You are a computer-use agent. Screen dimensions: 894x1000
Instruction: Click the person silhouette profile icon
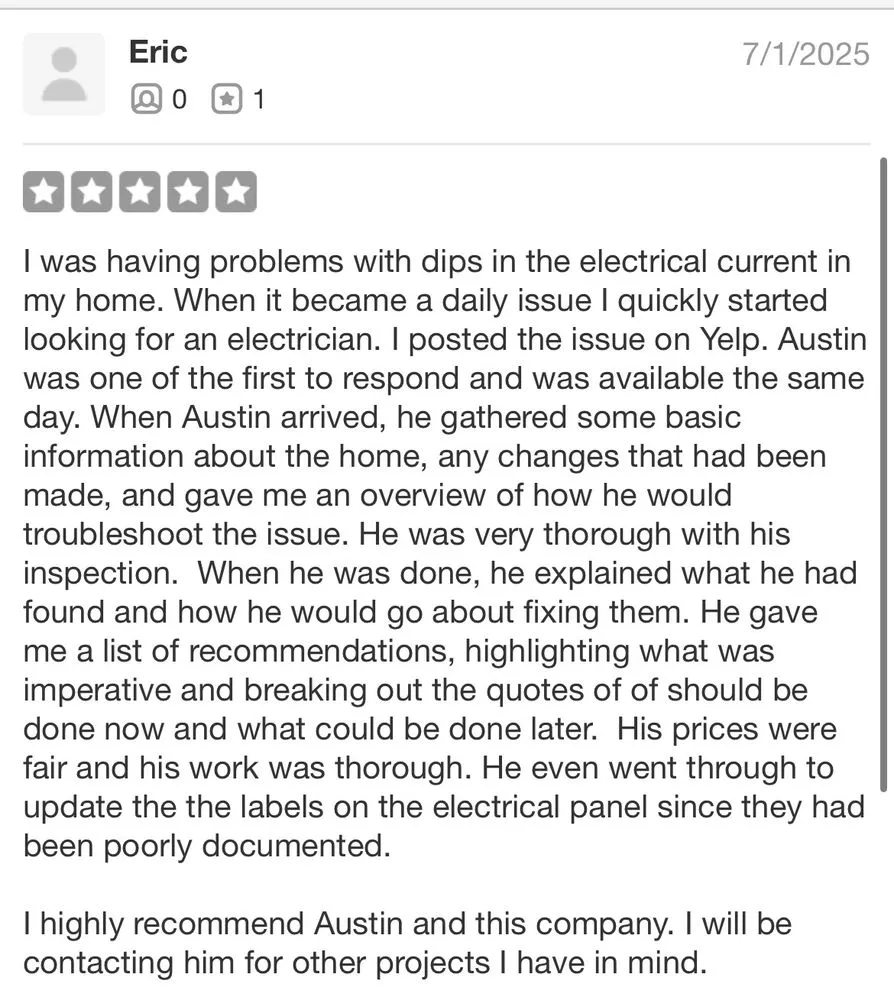tap(64, 74)
